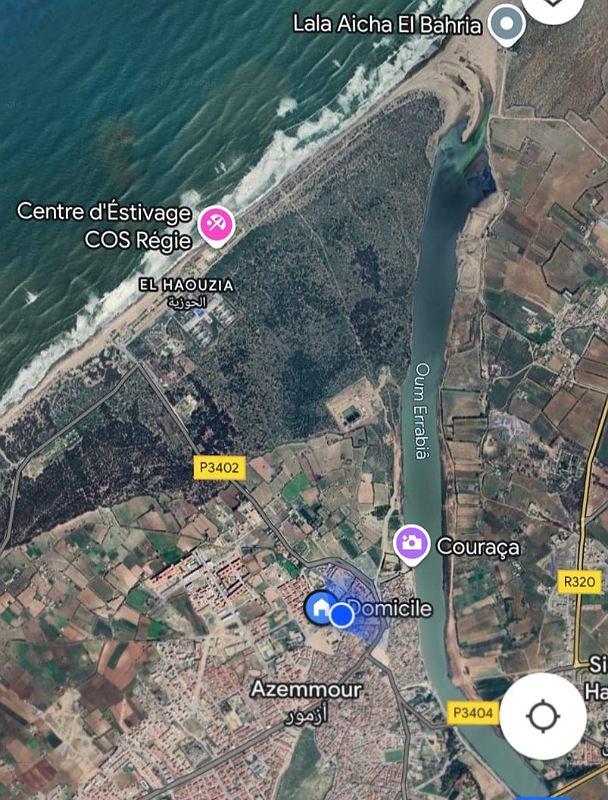Center the map on my location
Viewport: 608px width, 800px height.
pos(543,716)
